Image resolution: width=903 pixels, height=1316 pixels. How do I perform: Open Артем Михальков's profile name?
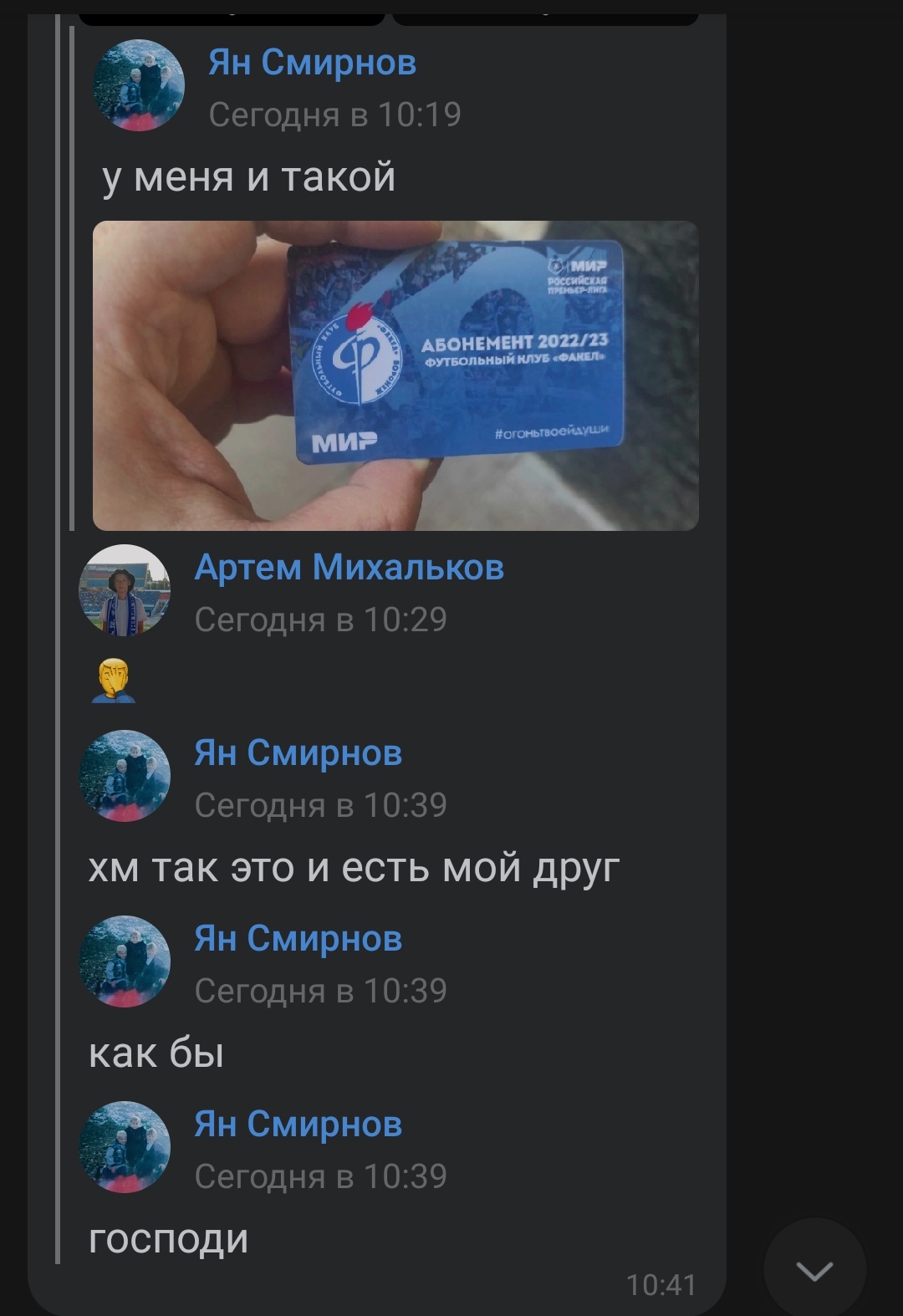[x=349, y=568]
